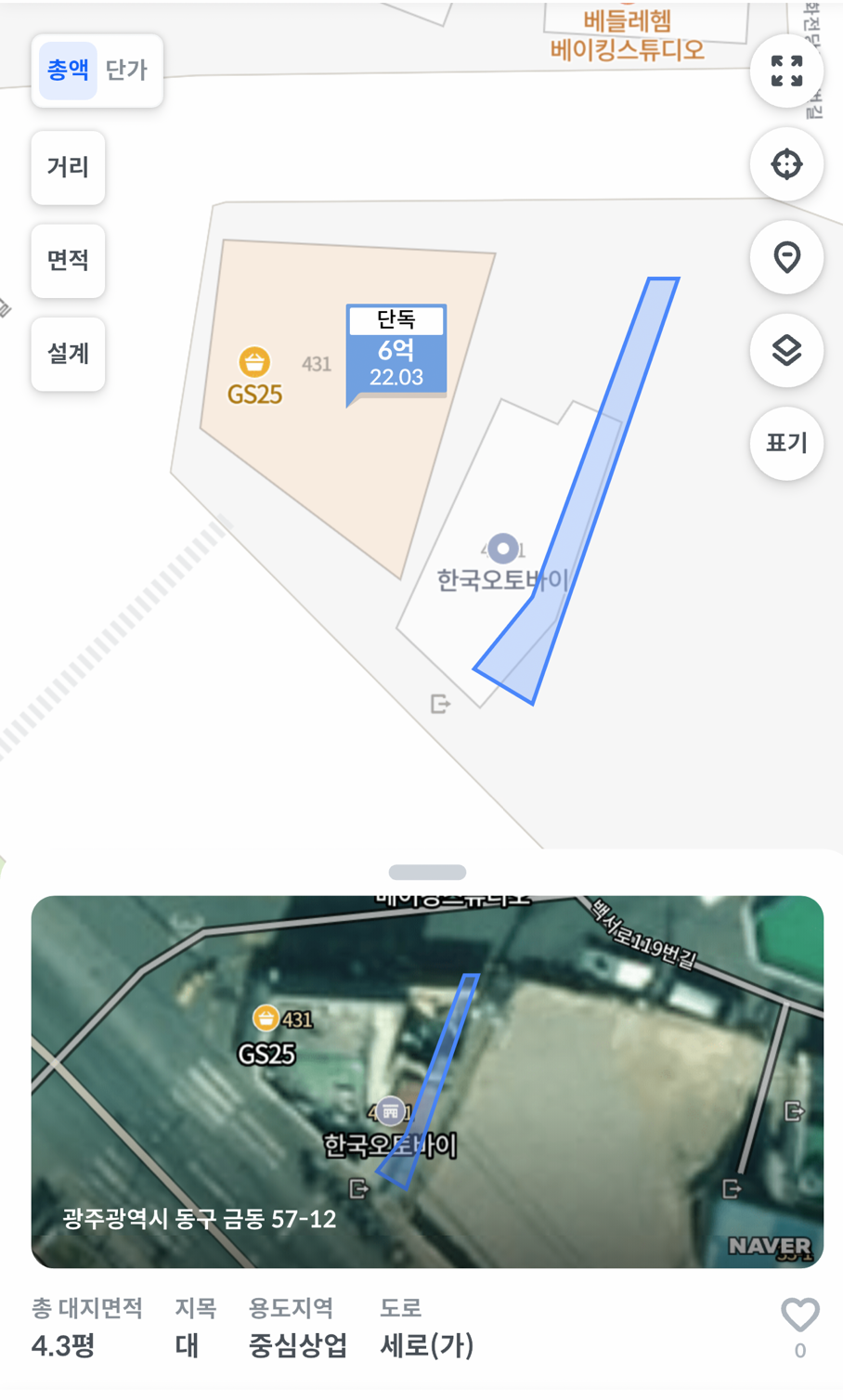Image resolution: width=843 pixels, height=1400 pixels.
Task: Tap the location pin button
Action: (786, 257)
